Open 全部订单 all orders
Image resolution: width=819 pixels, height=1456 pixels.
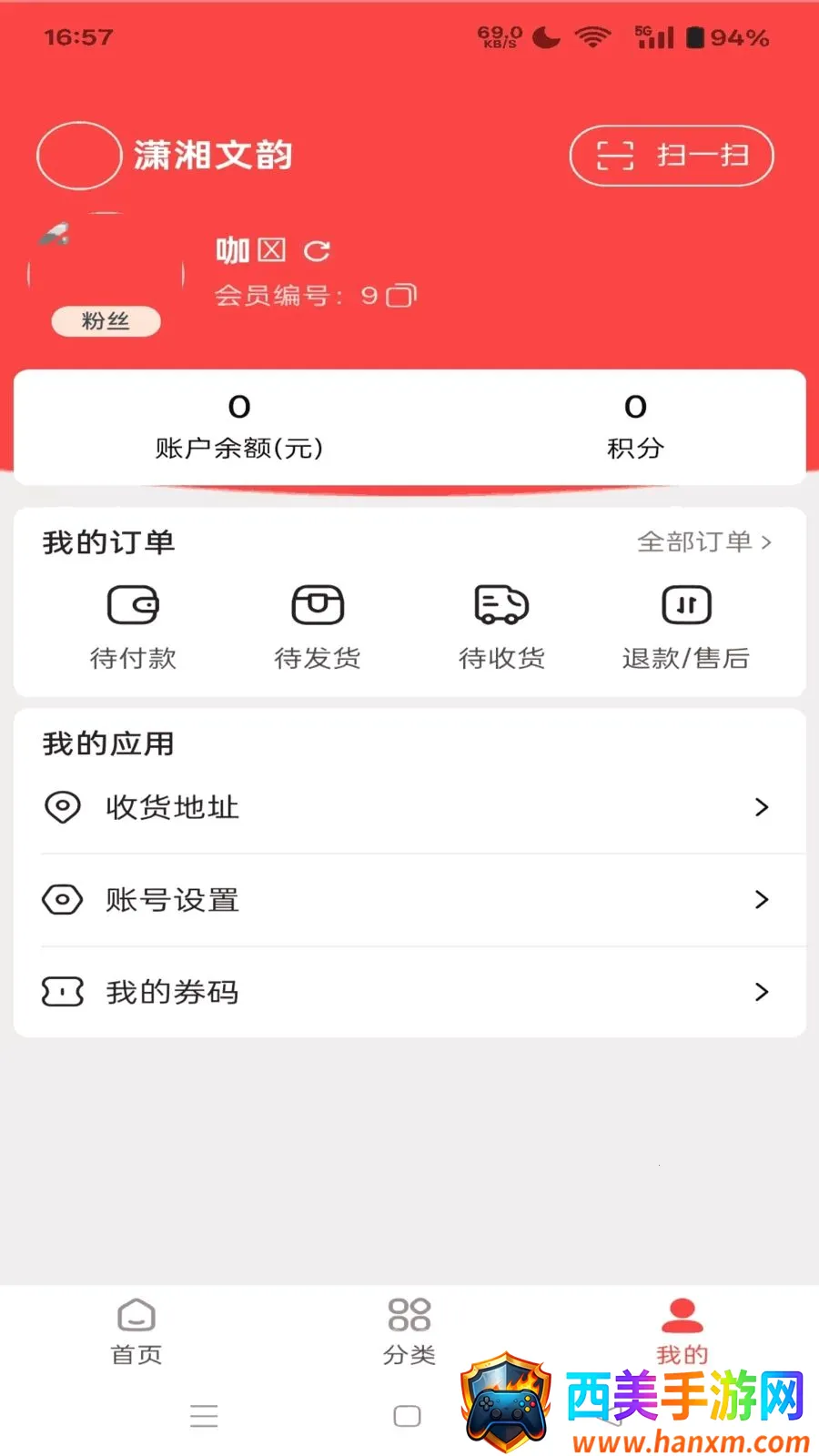click(704, 542)
